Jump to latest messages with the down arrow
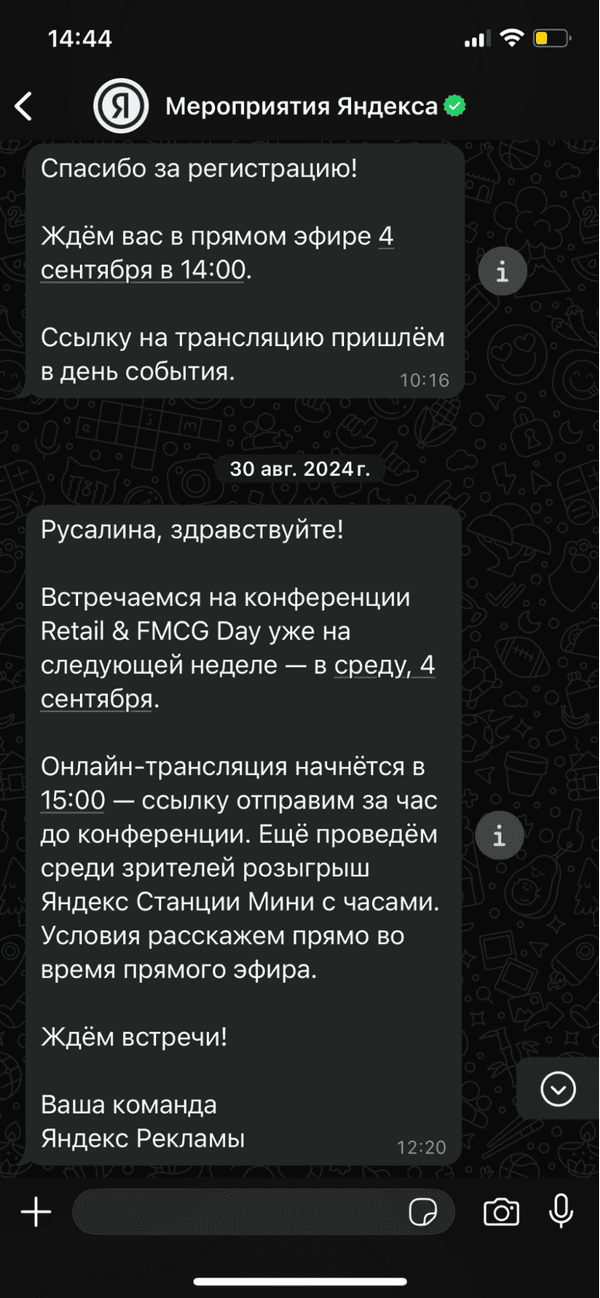Image resolution: width=600 pixels, height=1298 pixels. (x=558, y=1089)
